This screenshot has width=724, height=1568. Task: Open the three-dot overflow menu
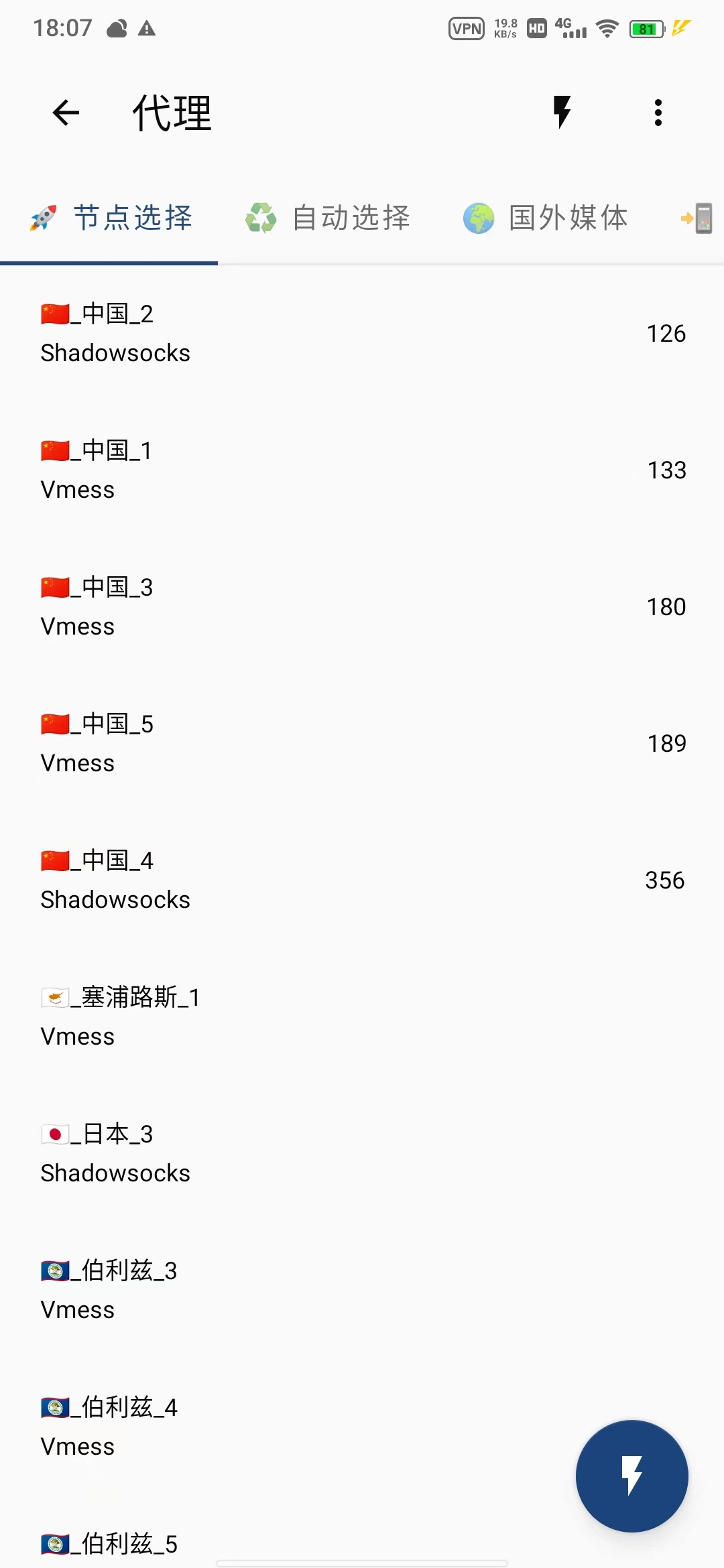658,113
